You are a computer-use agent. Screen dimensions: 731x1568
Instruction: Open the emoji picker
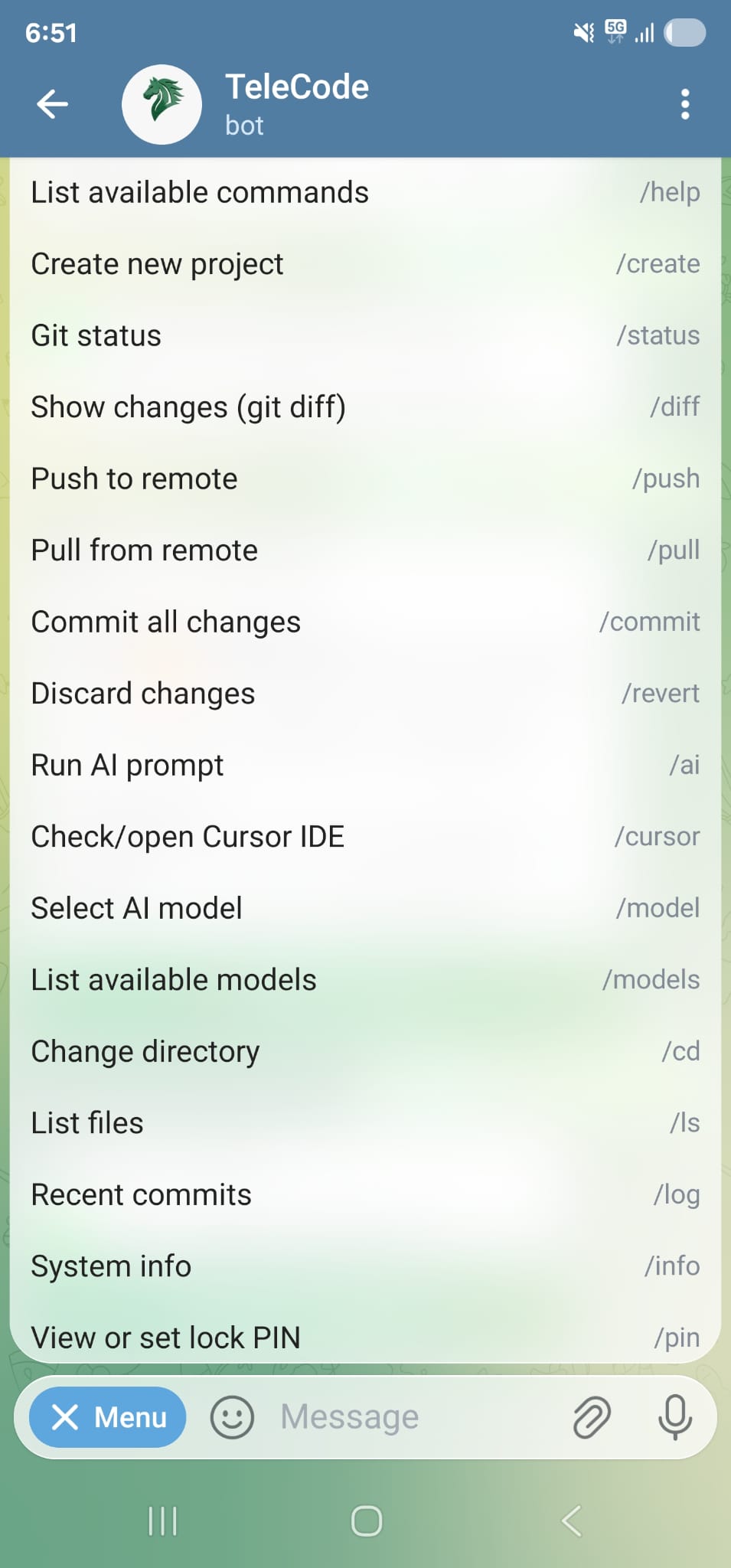pyautogui.click(x=232, y=1417)
